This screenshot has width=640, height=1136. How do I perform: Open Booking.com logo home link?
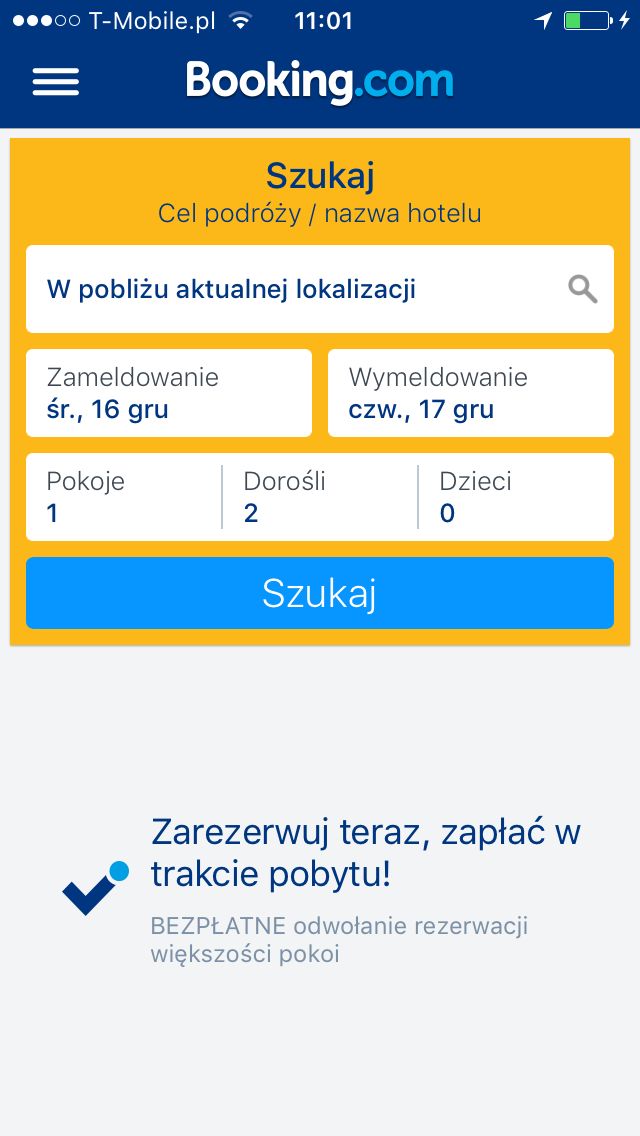(x=320, y=81)
